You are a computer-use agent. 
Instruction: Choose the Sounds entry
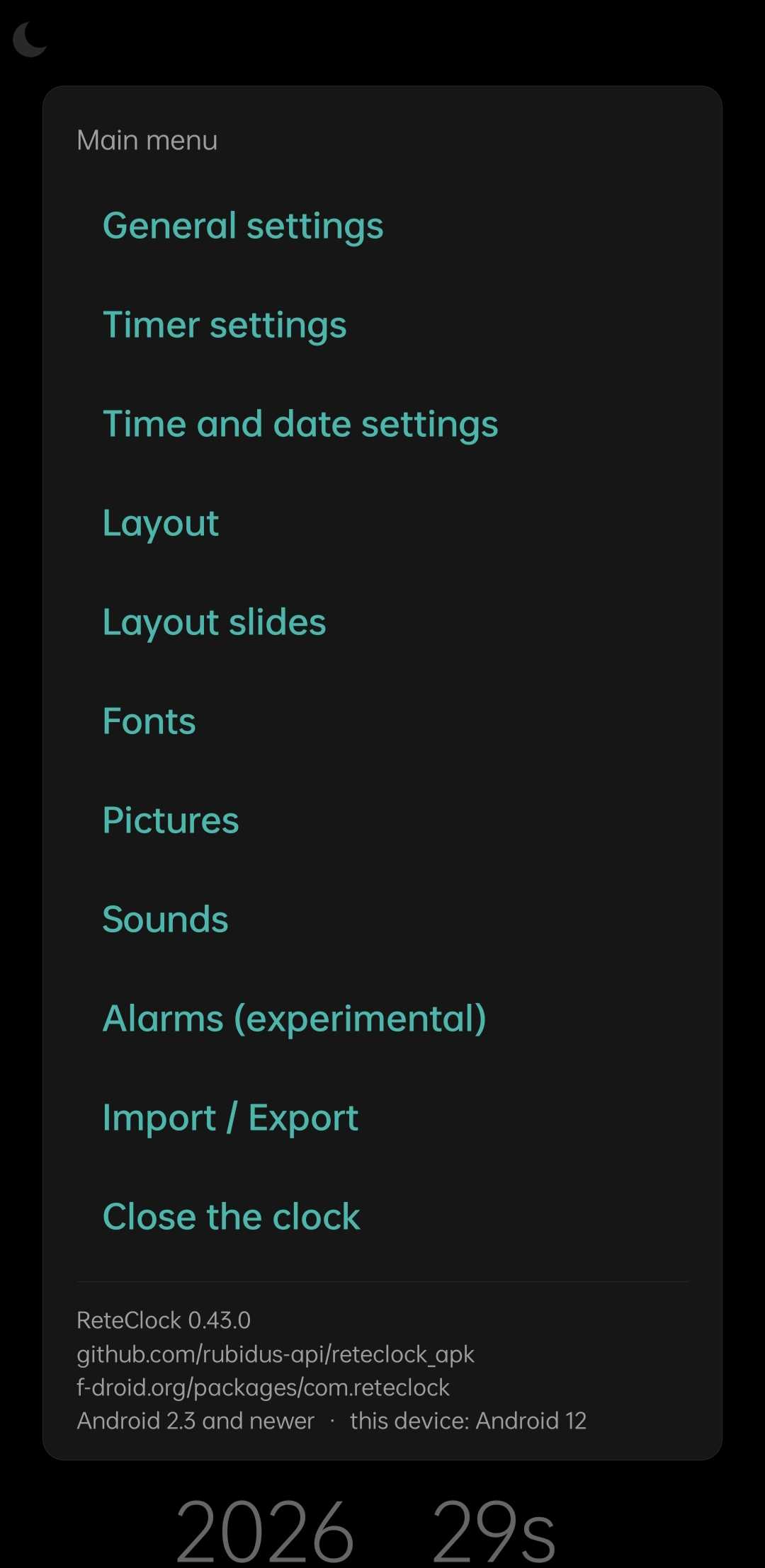tap(382, 920)
